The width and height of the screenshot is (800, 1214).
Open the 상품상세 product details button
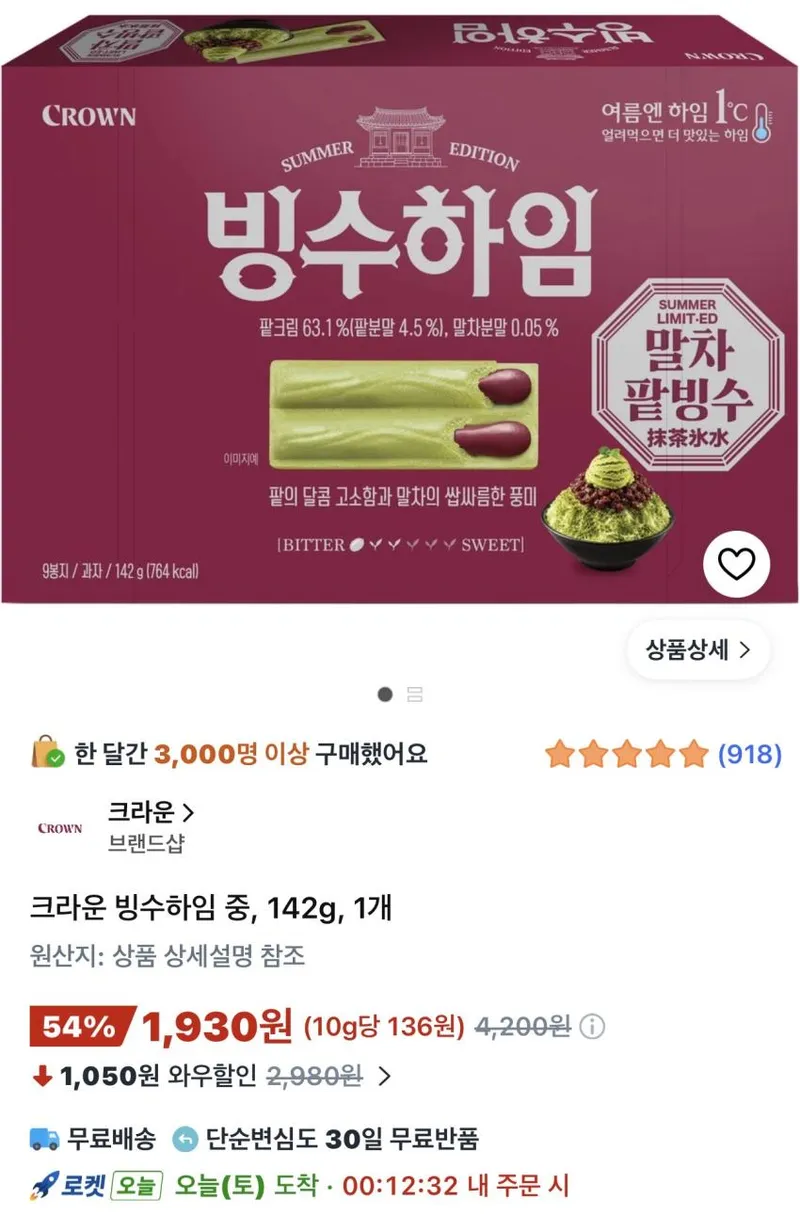pos(699,650)
